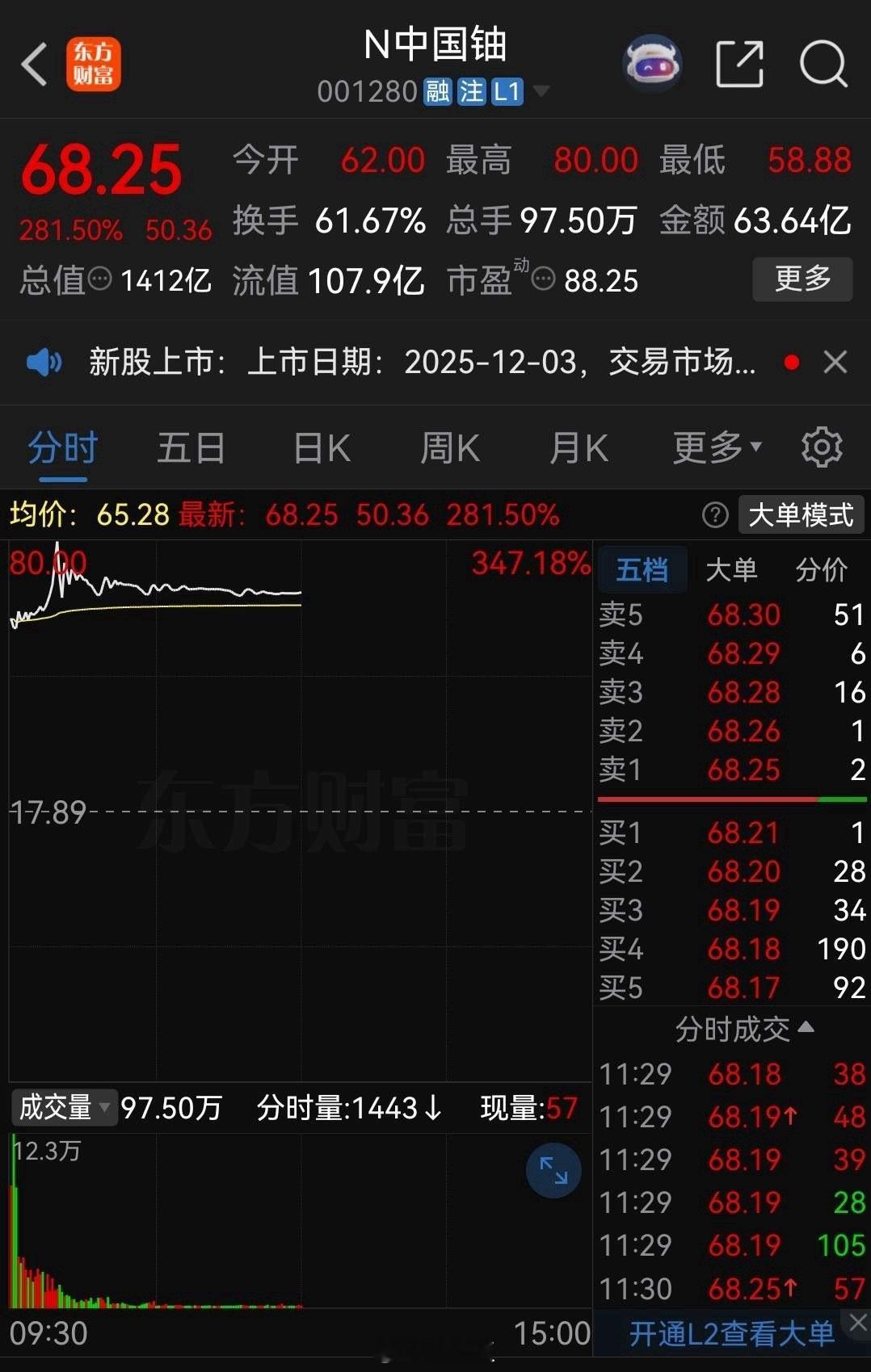Screen dimensions: 871x1372
Task: Click the speaker icon on the announcement banner
Action: point(44,362)
